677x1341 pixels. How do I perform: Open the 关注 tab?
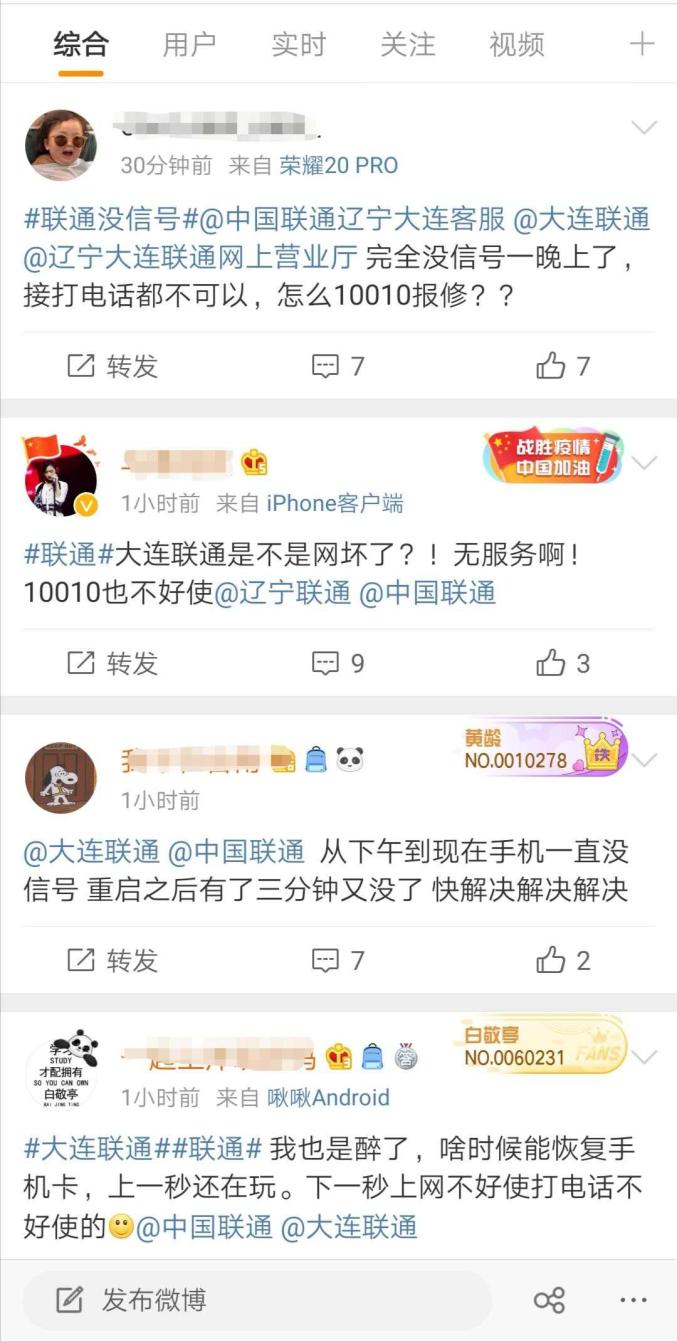tap(407, 45)
